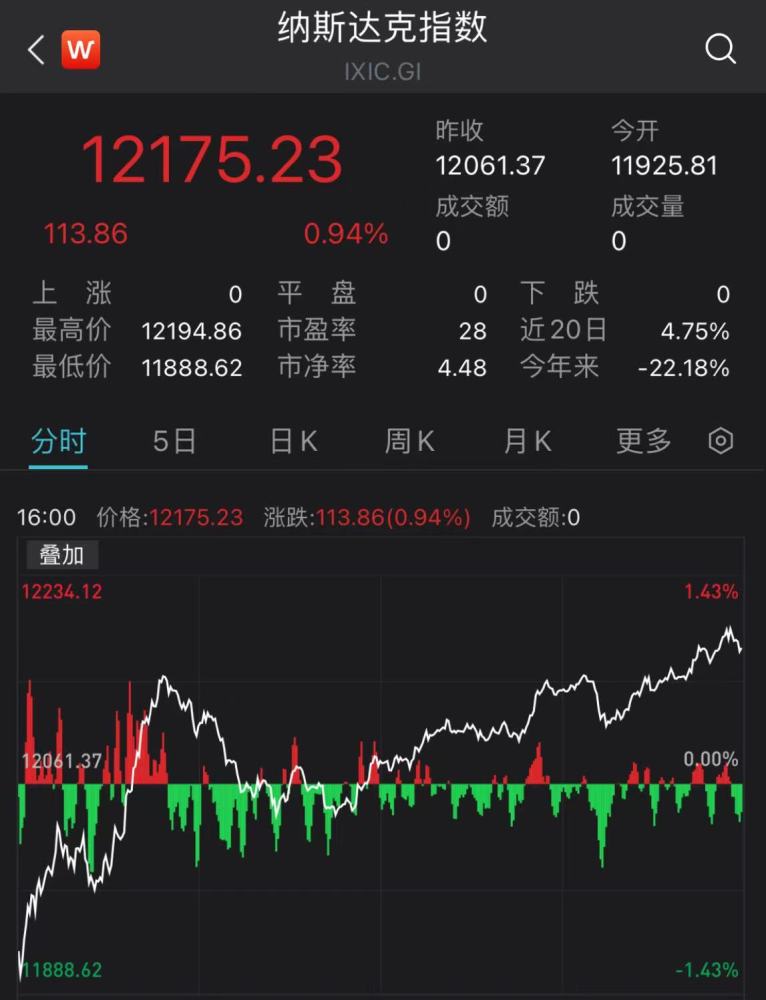Tap the 叠加 overlay button
This screenshot has height=1000, width=766.
(x=62, y=555)
